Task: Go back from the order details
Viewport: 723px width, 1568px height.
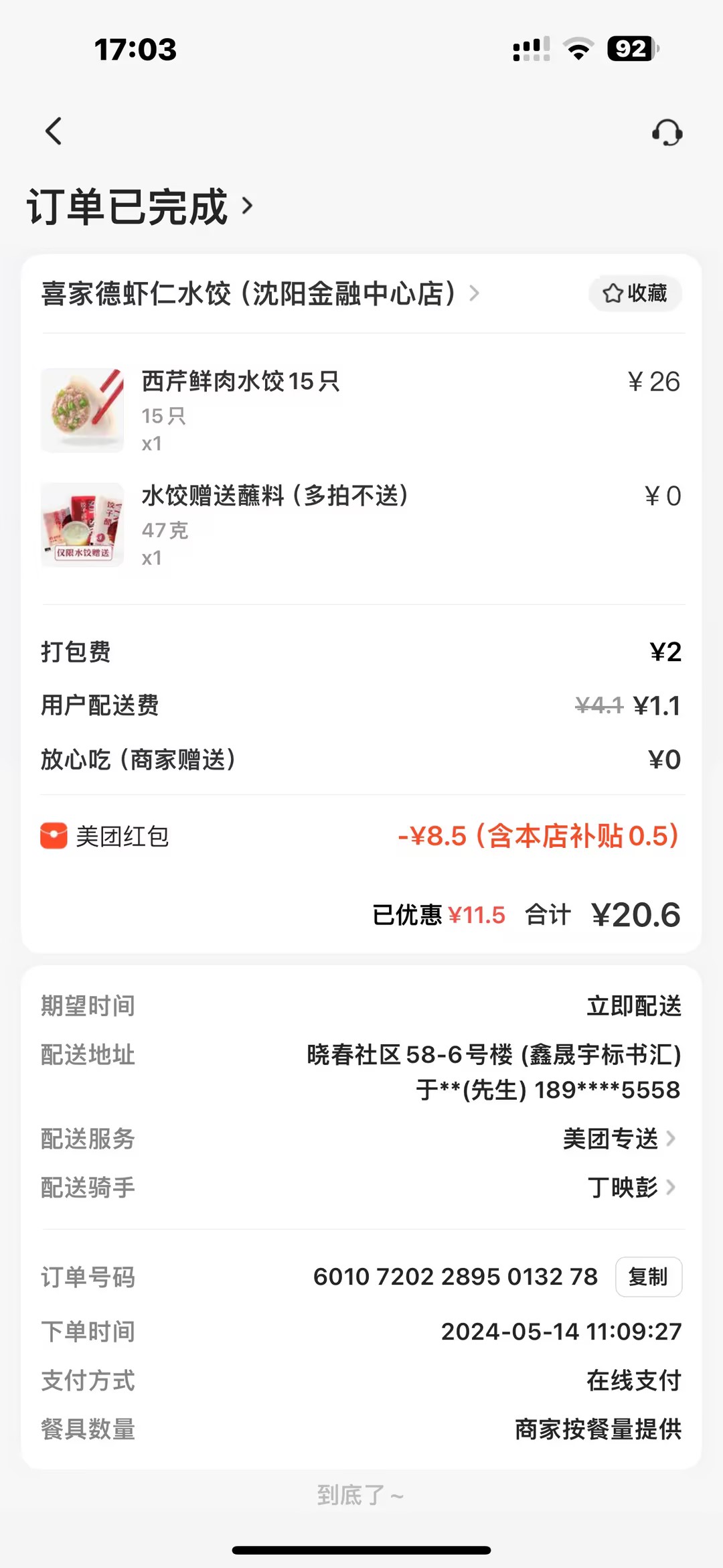Action: pos(54,131)
